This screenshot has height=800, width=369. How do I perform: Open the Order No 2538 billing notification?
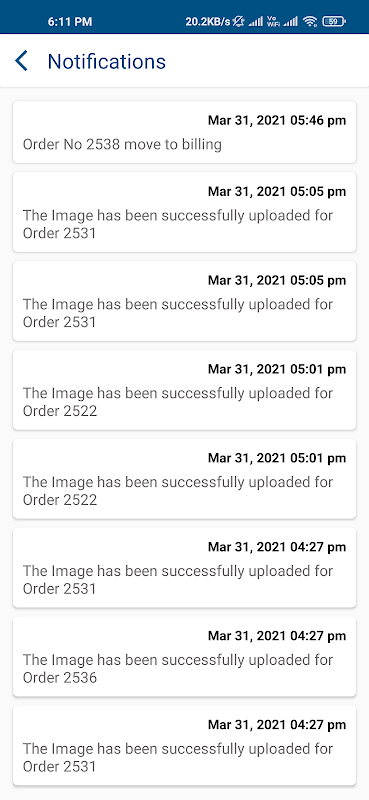pyautogui.click(x=184, y=132)
